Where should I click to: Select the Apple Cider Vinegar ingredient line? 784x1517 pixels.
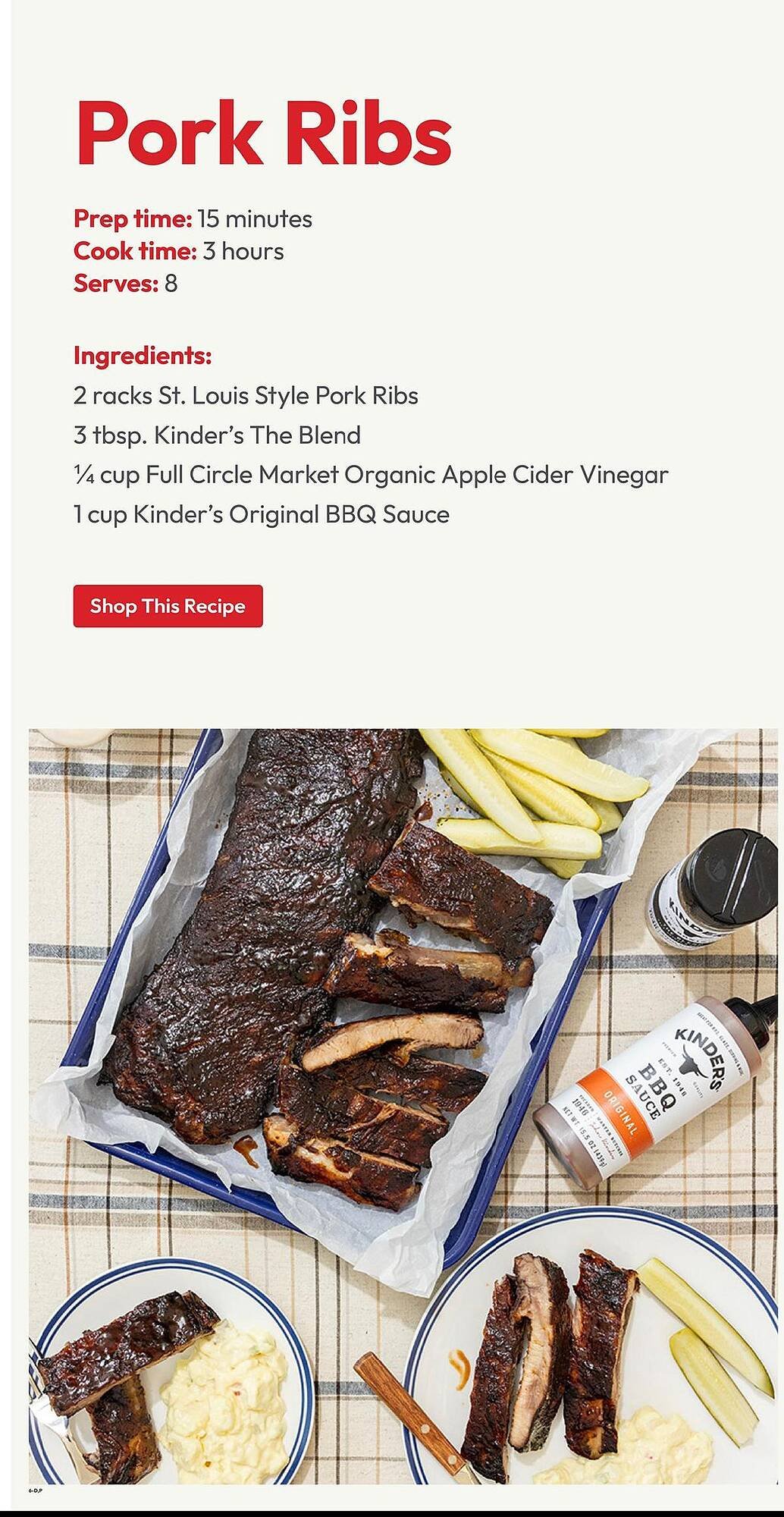point(370,476)
